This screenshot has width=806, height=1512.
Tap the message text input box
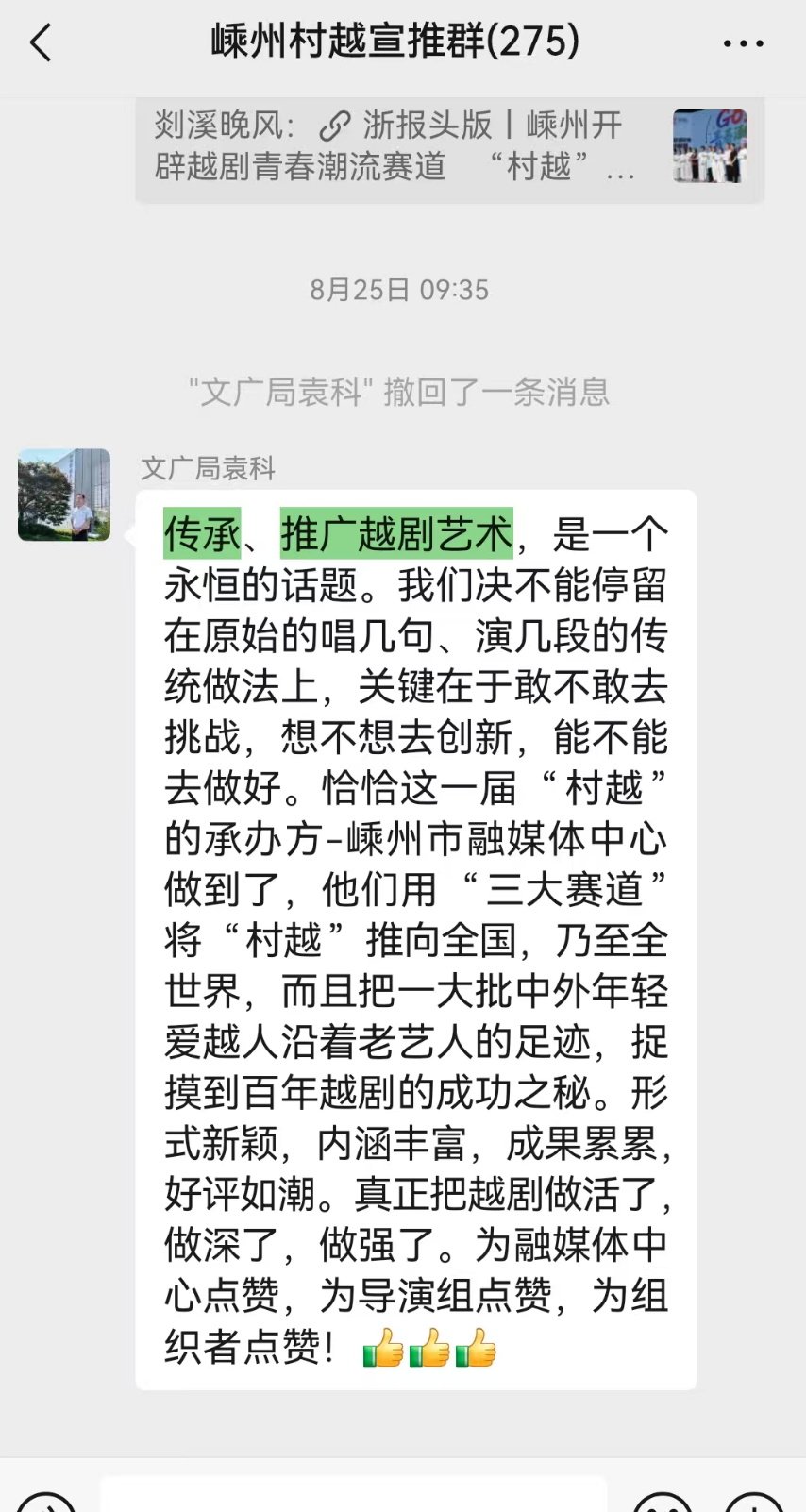pyautogui.click(x=353, y=1495)
